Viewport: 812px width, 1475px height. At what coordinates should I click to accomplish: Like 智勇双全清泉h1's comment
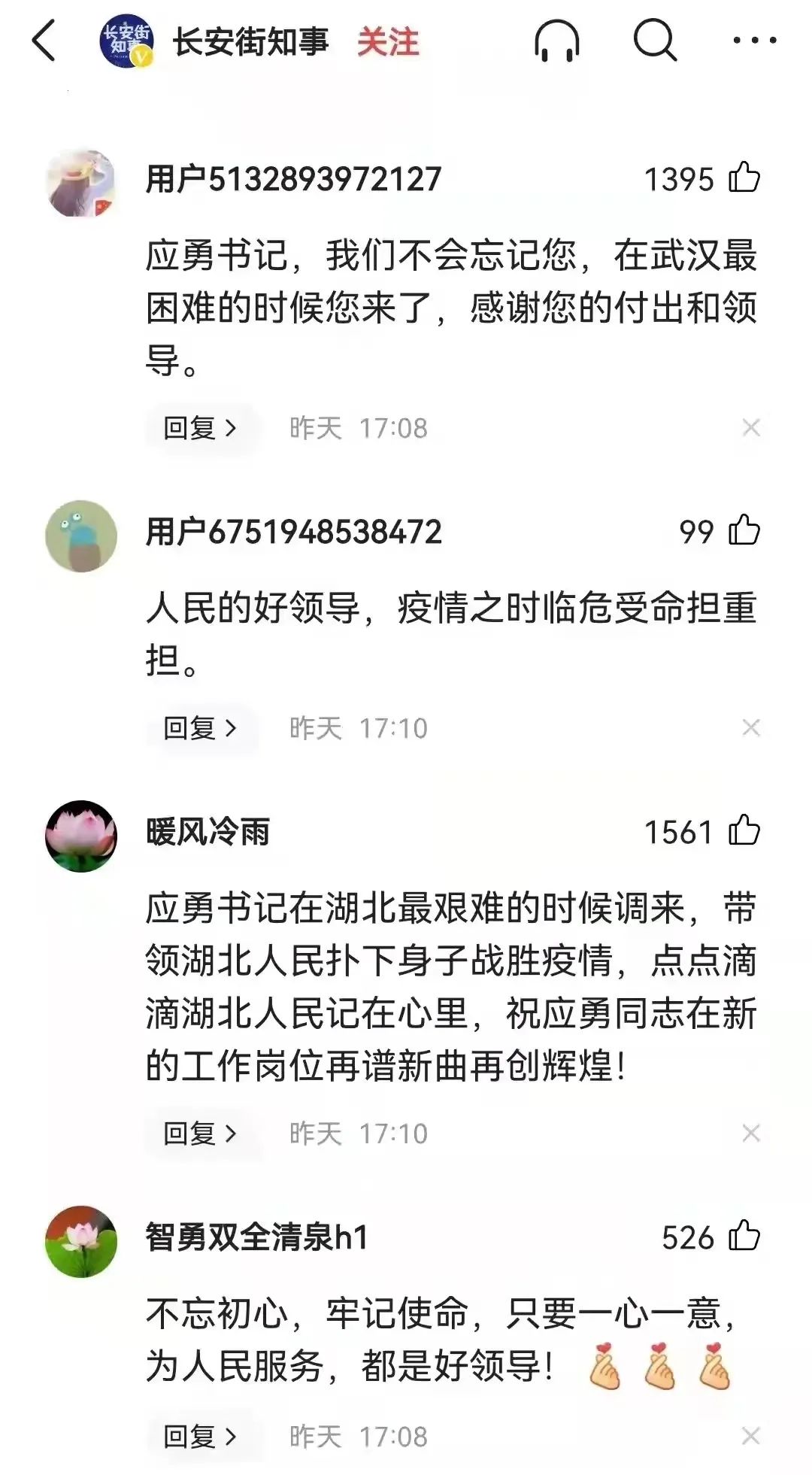[744, 1237]
